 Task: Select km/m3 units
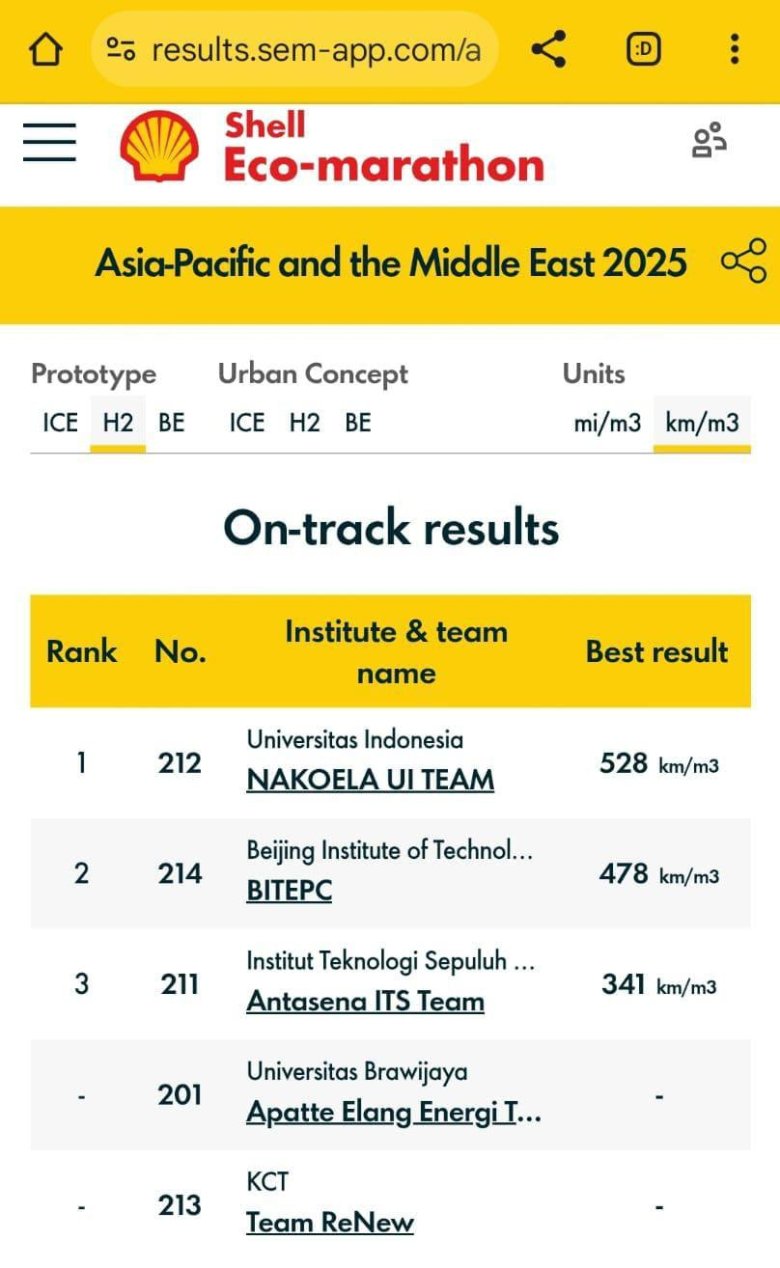[x=702, y=423]
